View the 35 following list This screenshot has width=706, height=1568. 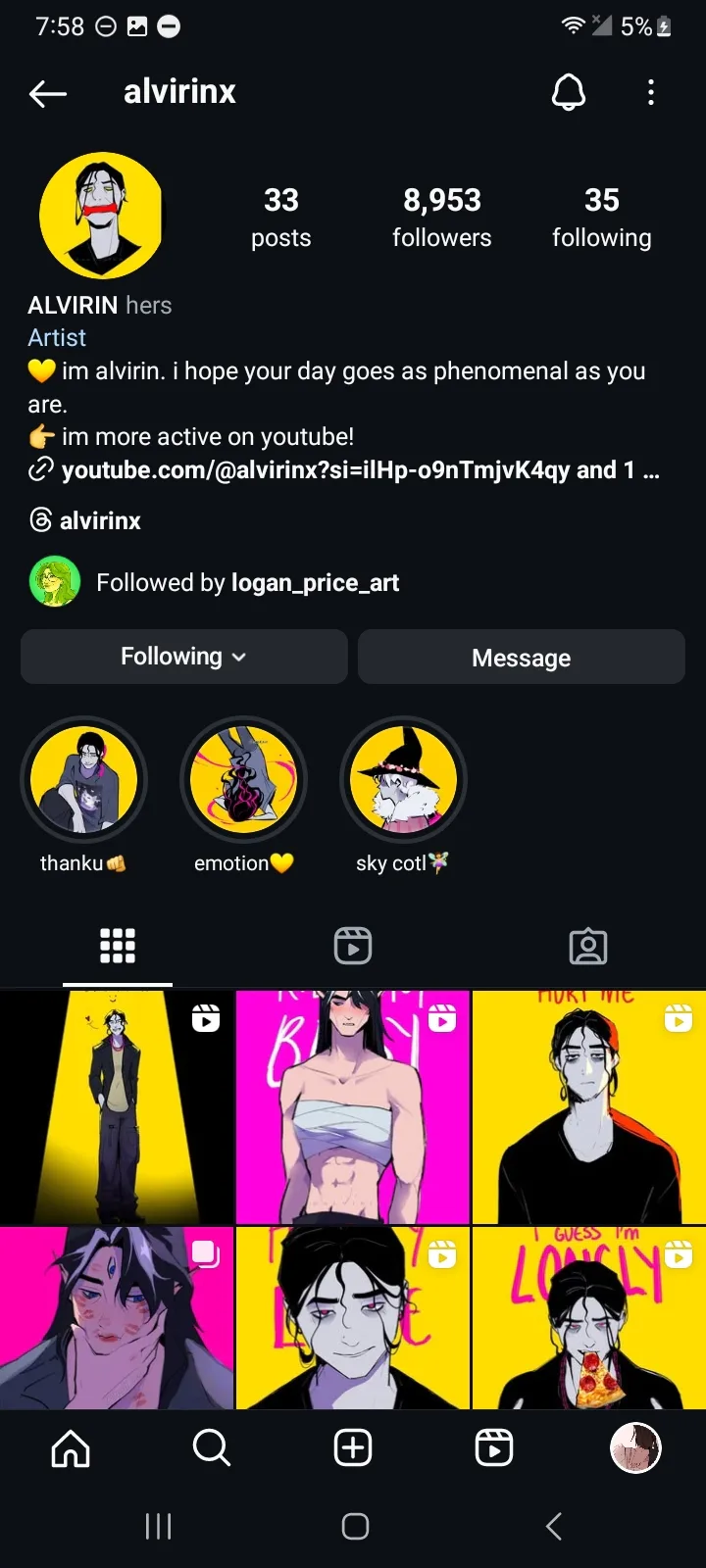coord(601,218)
